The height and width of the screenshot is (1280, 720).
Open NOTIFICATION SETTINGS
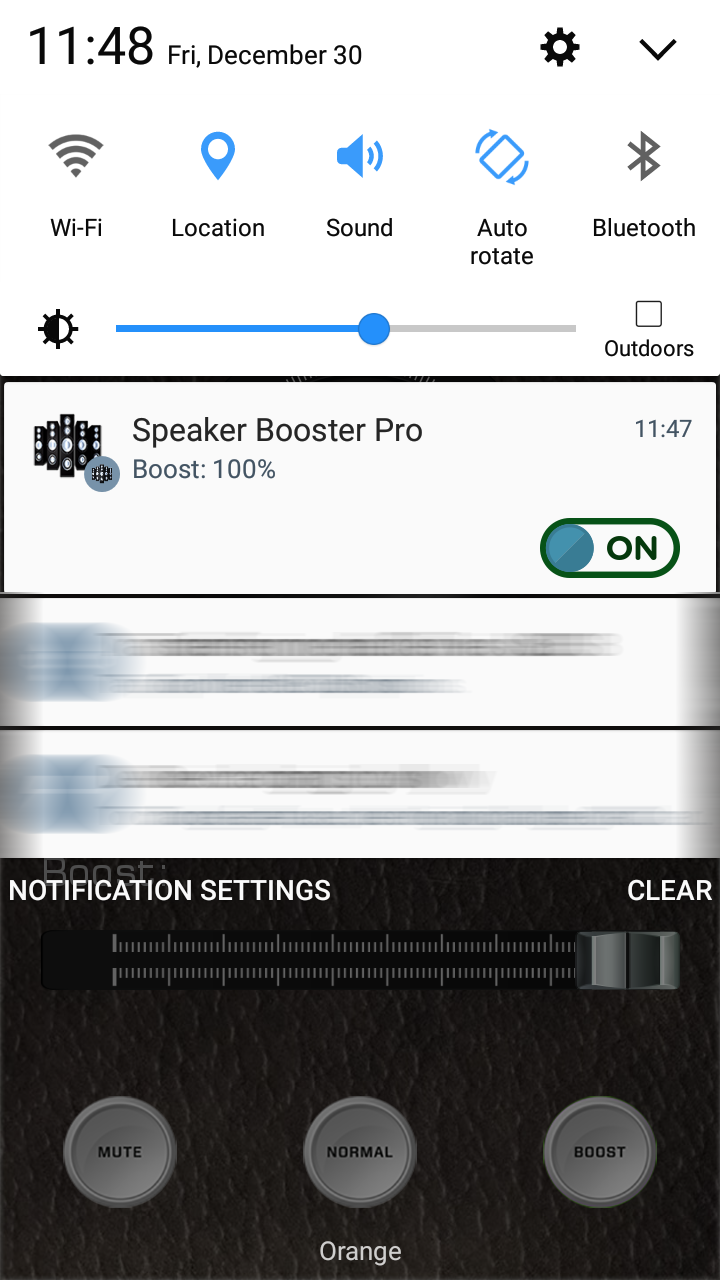pos(170,889)
